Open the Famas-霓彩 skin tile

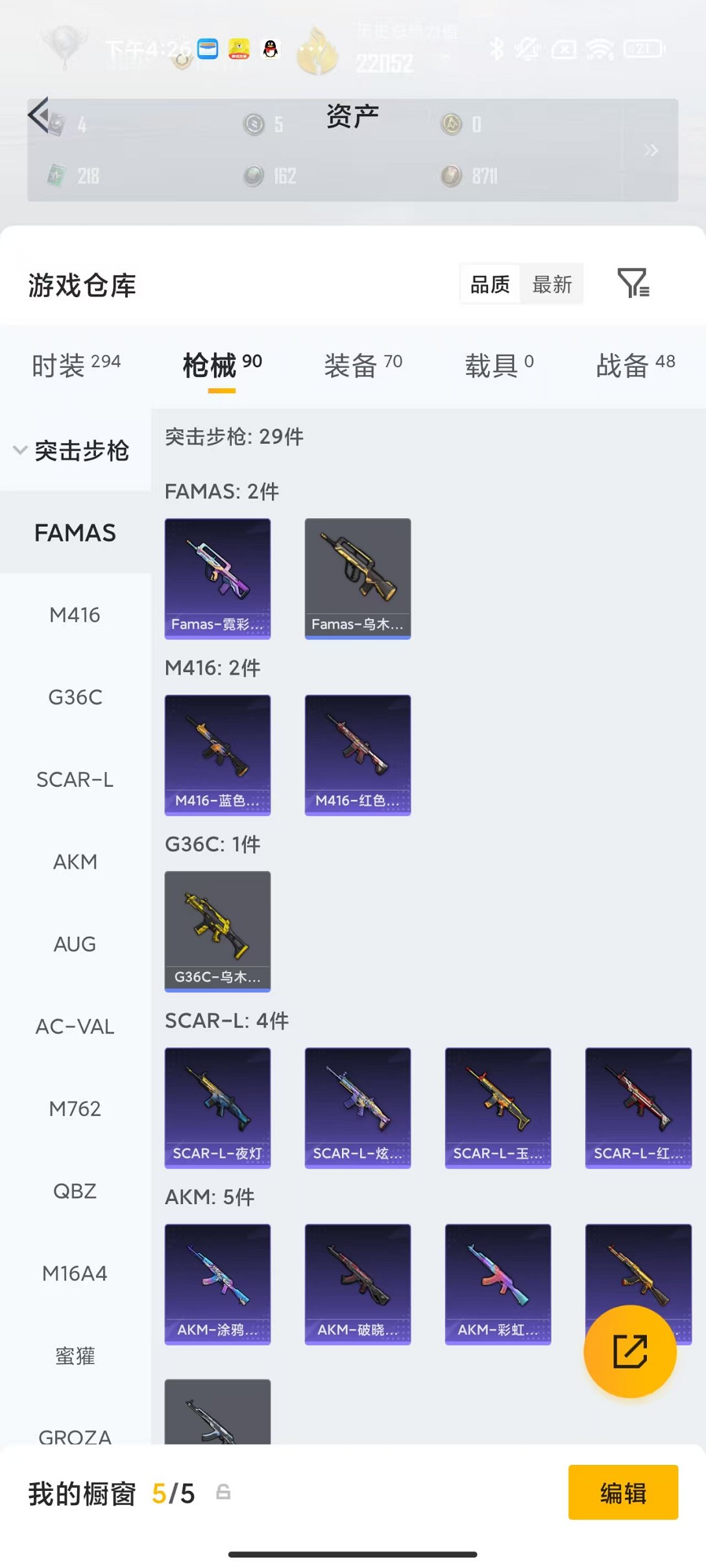point(217,578)
